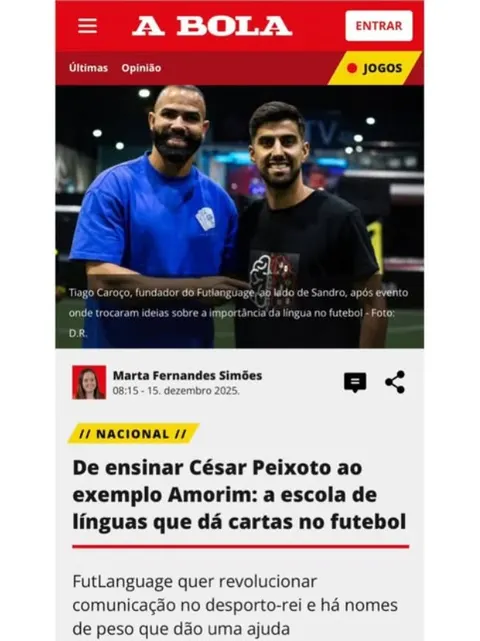Tap the ENTRAR login button

pos(379,26)
